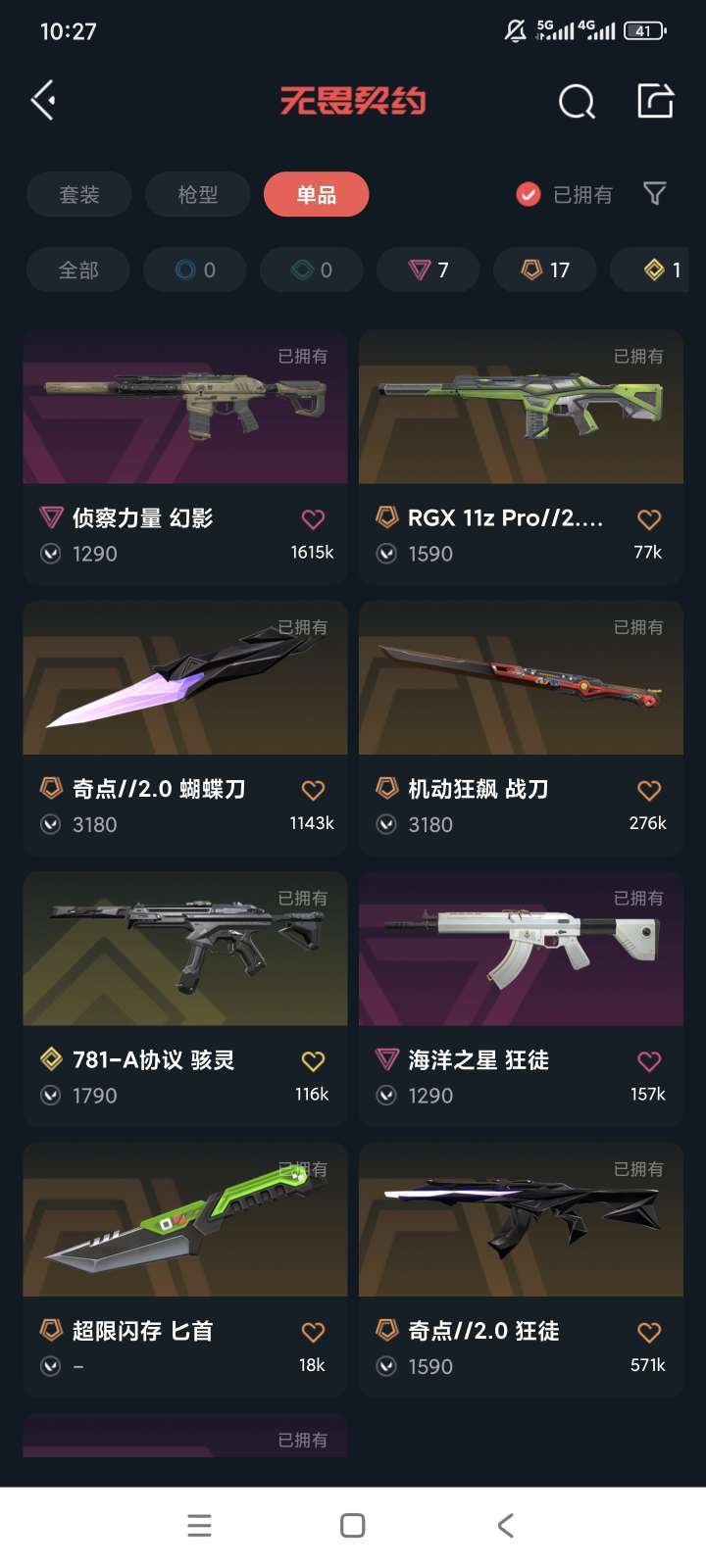
Task: Filter by the pink triangle tier chip 7
Action: click(x=429, y=269)
